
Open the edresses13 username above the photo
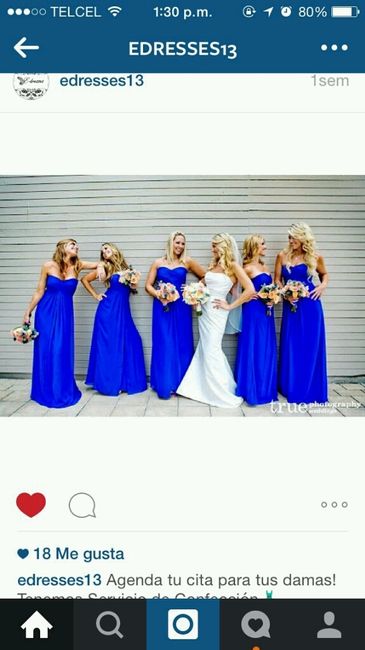tap(102, 80)
